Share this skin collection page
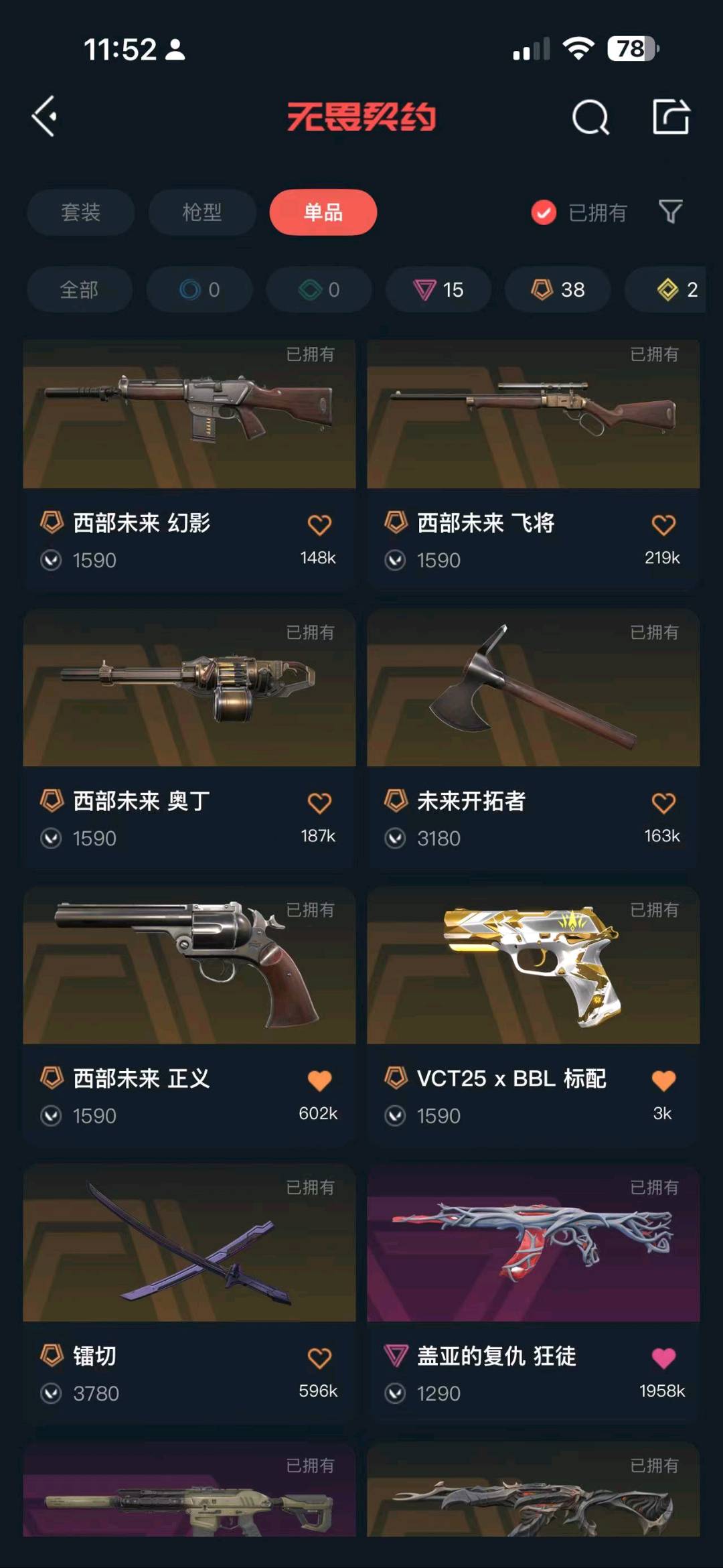This screenshot has height=1568, width=723. [x=671, y=117]
